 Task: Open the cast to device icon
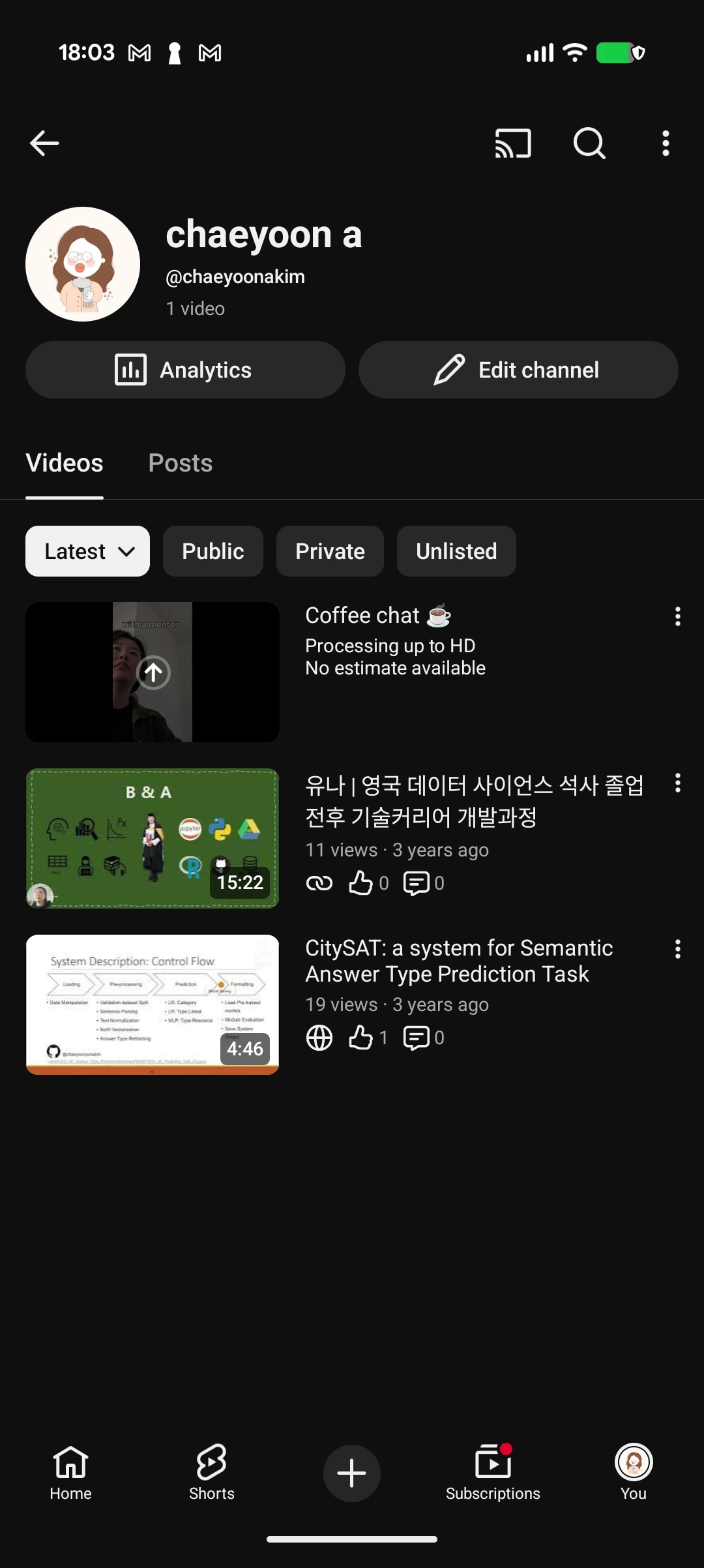click(x=513, y=143)
